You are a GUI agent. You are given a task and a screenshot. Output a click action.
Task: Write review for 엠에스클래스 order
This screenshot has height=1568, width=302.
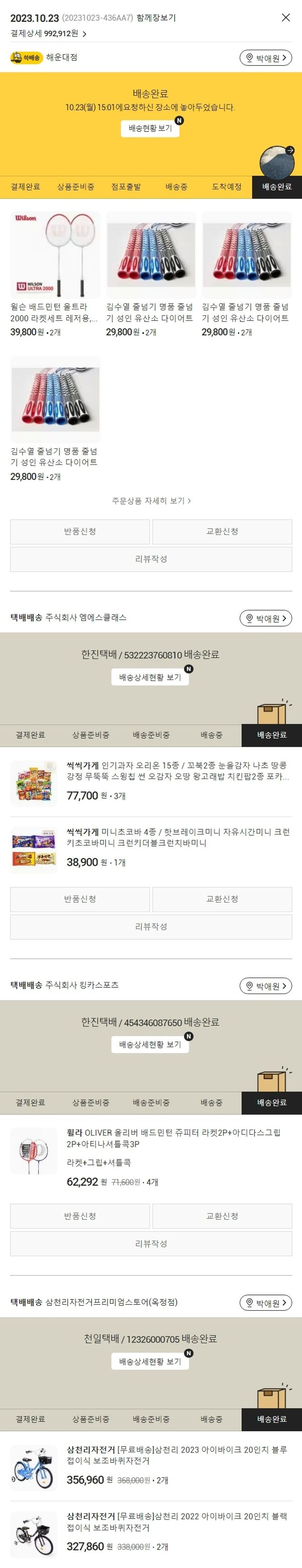click(151, 927)
